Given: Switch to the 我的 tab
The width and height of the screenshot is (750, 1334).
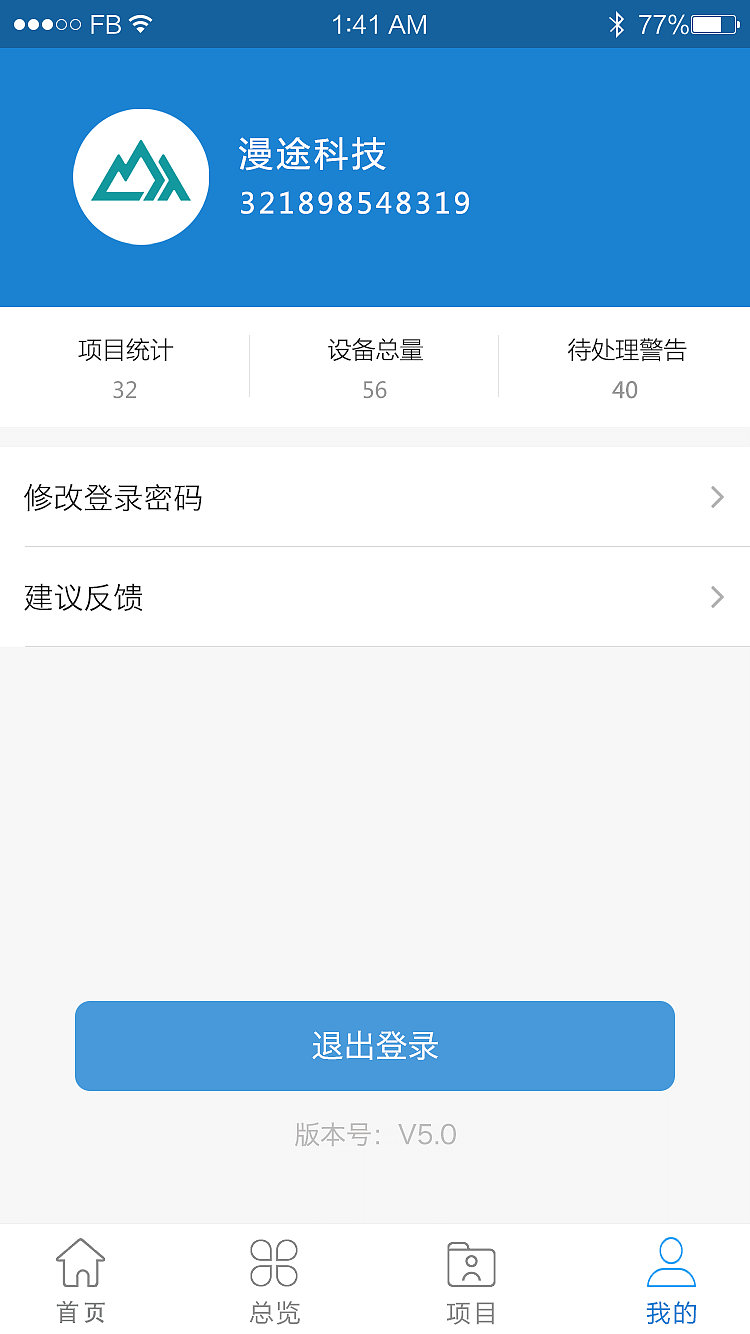Looking at the screenshot, I should (670, 1285).
